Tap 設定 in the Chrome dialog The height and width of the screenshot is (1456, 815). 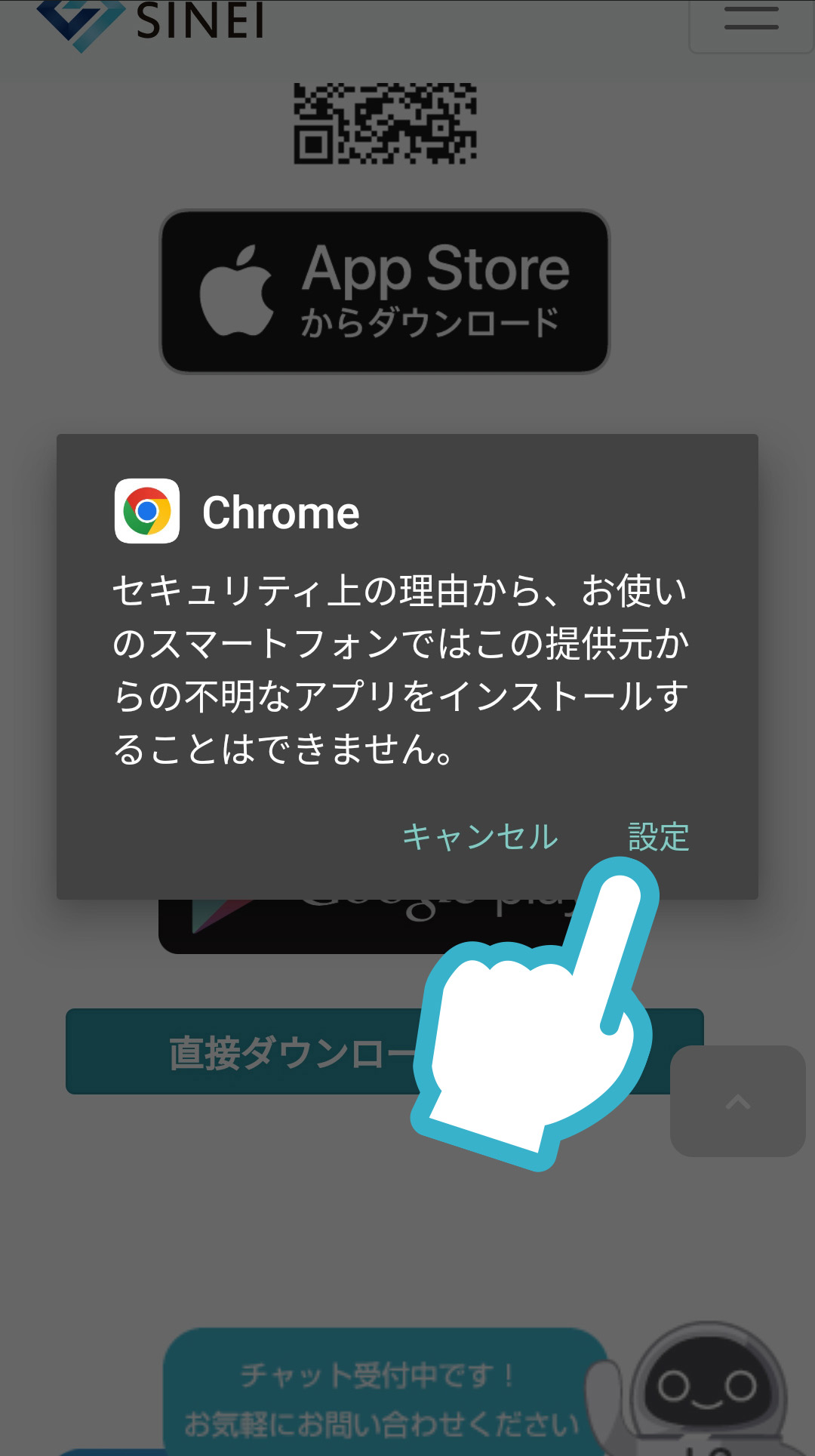pos(658,836)
